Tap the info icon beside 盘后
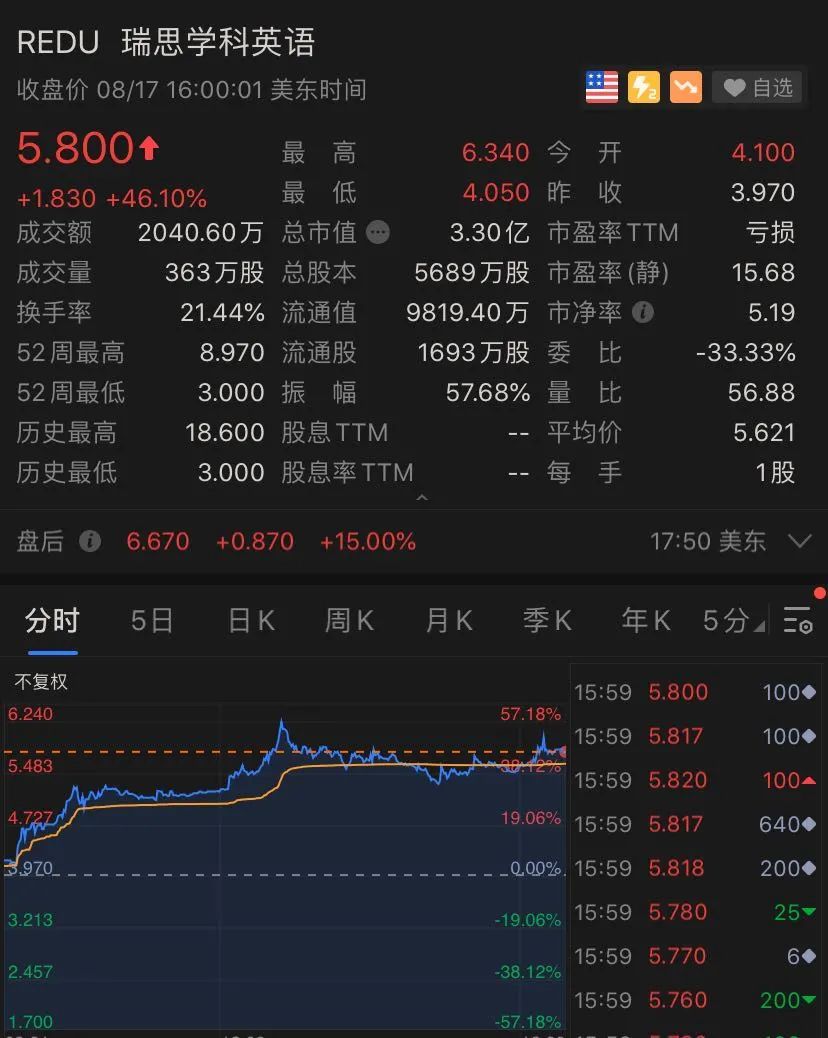The image size is (828, 1038). 90,541
